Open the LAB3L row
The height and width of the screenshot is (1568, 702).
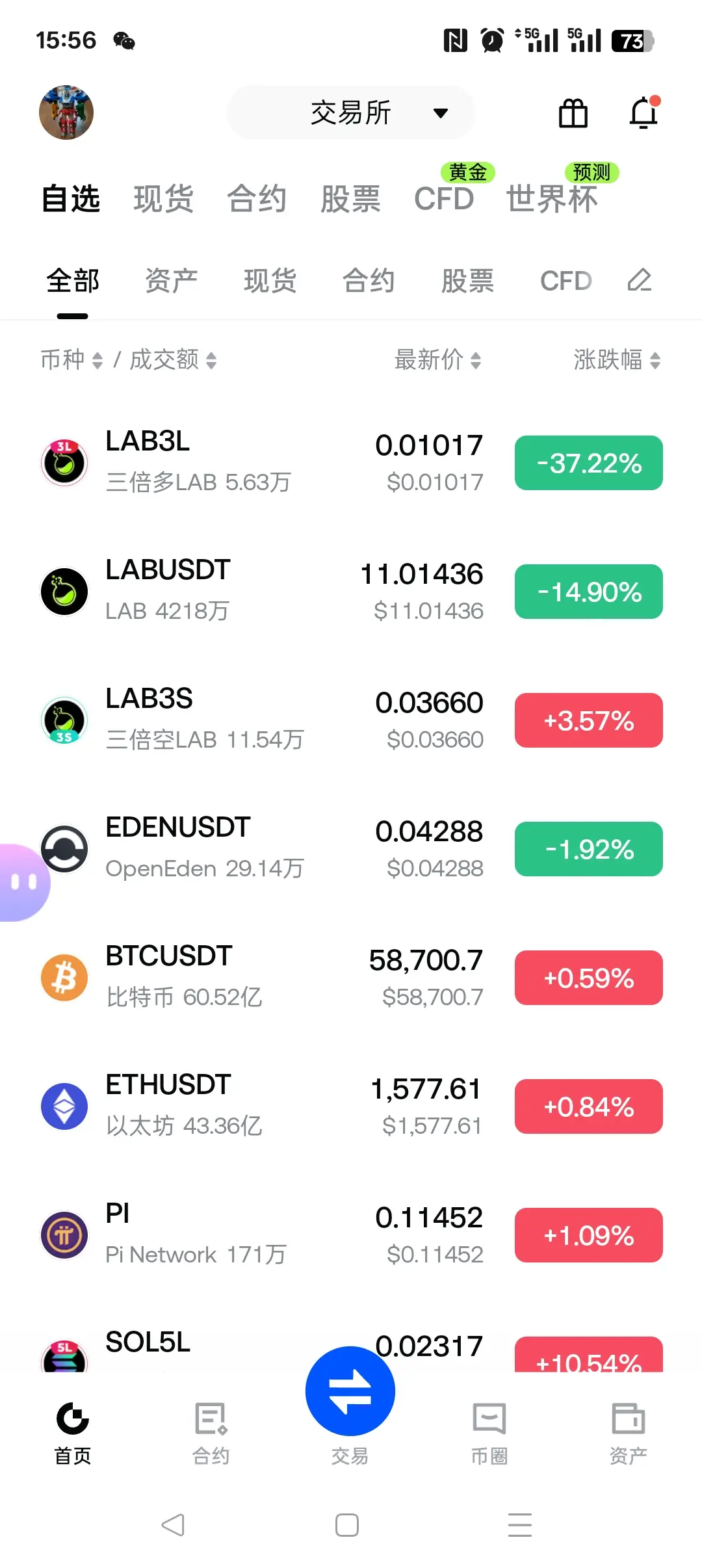pyautogui.click(x=351, y=463)
